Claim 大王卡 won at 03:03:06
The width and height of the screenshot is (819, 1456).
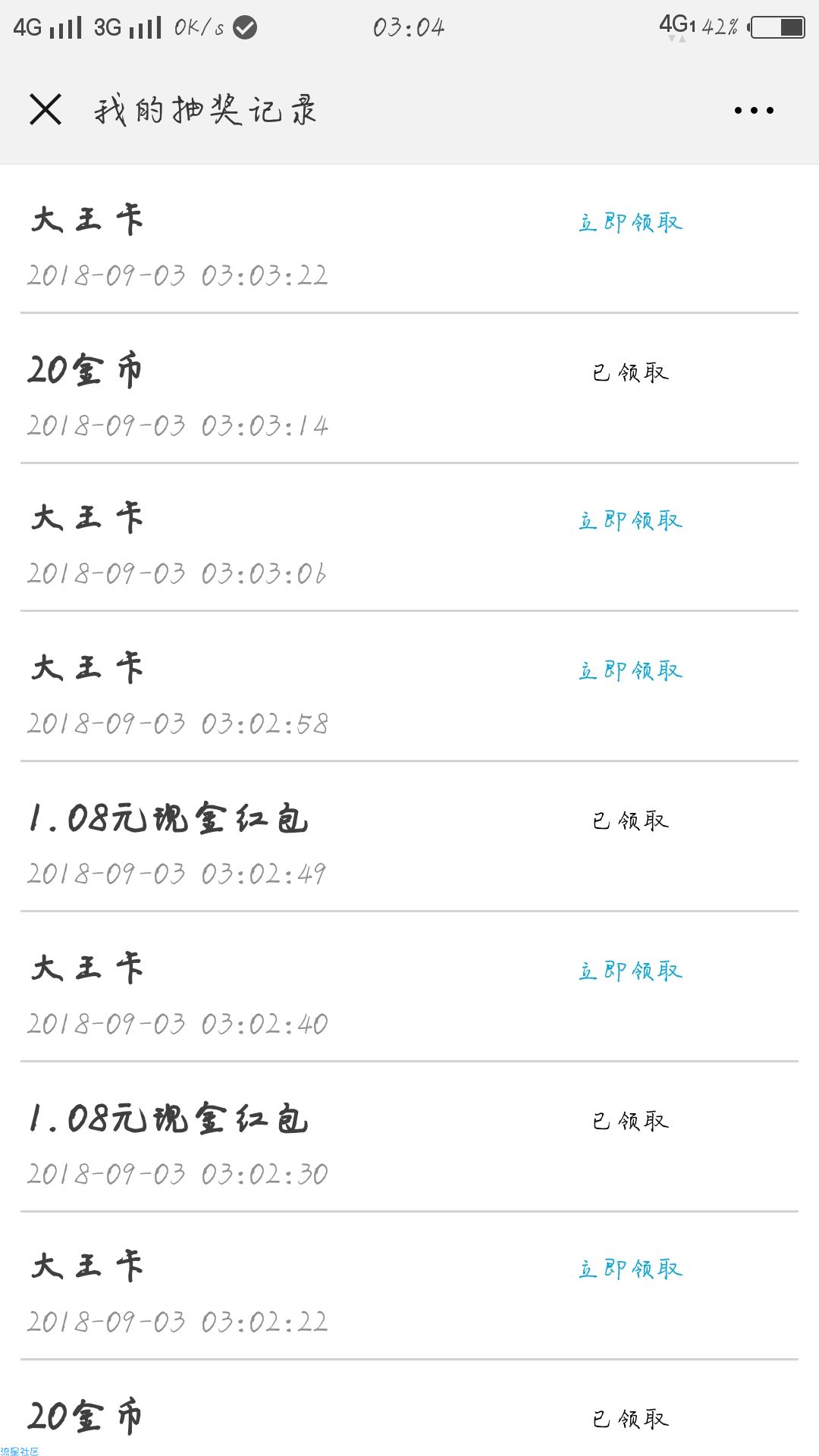point(631,520)
